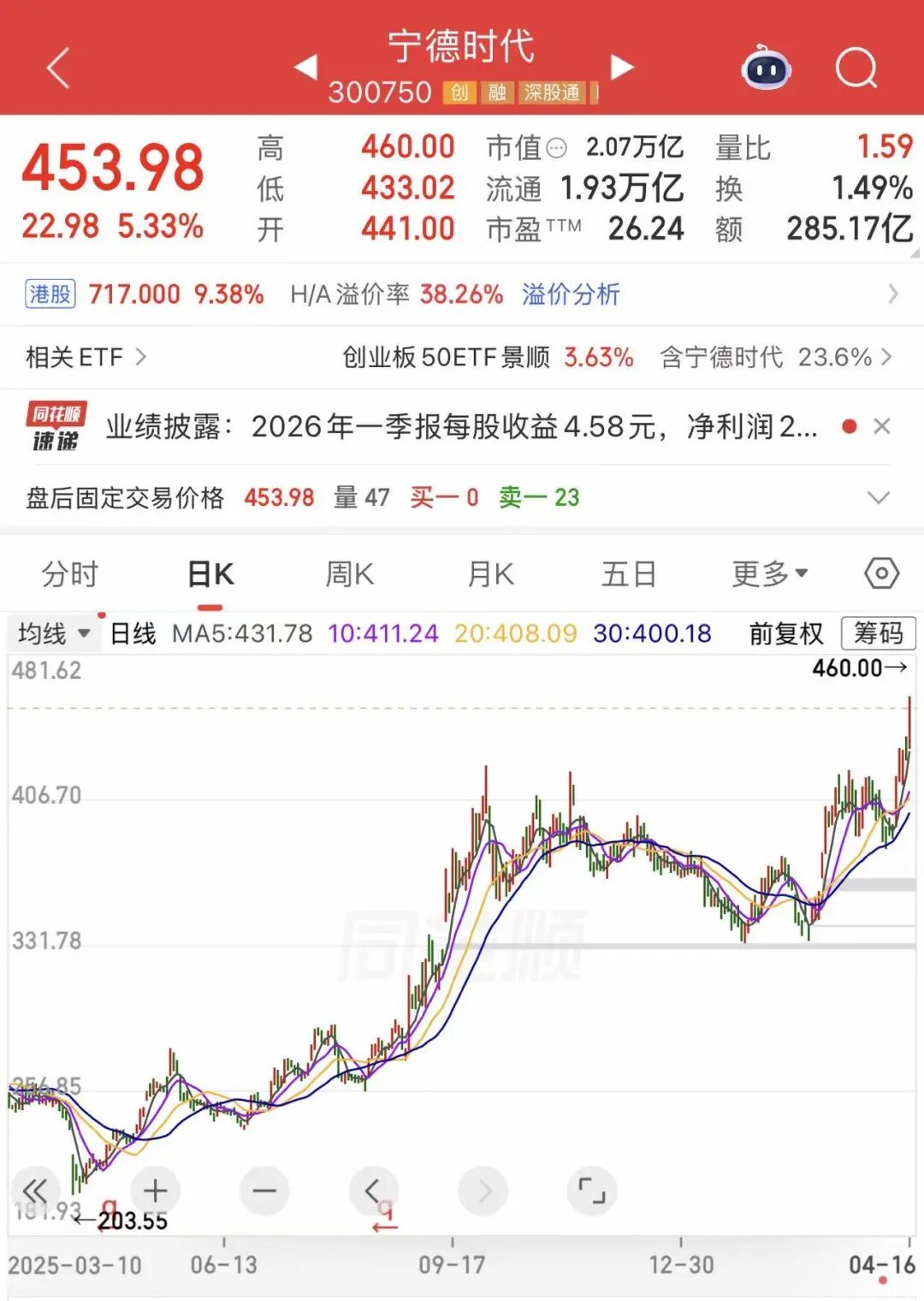924x1301 pixels.
Task: Zoom in chart with plus button
Action: click(x=155, y=1191)
